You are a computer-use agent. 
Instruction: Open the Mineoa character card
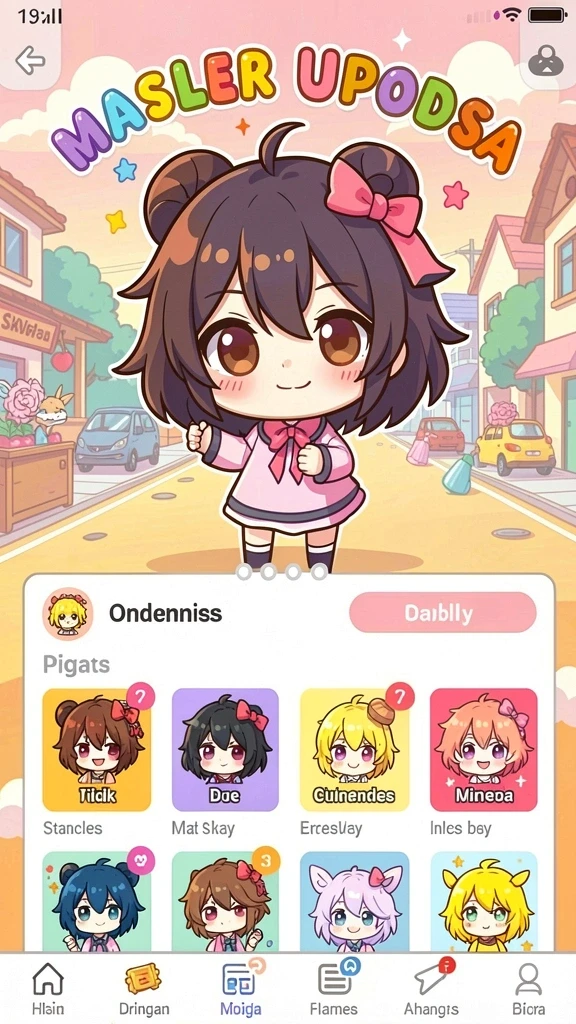[483, 749]
